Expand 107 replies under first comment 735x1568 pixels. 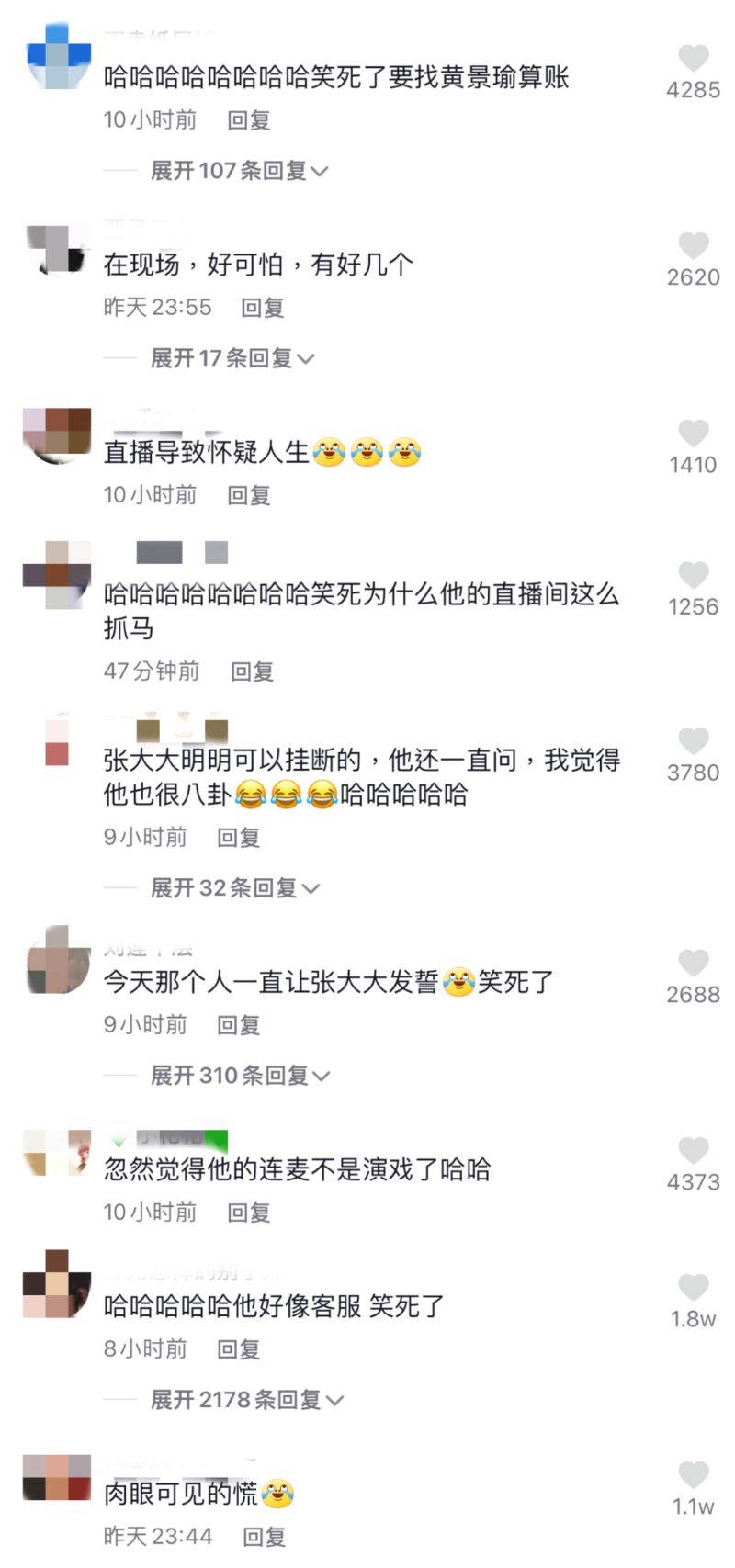pyautogui.click(x=239, y=171)
